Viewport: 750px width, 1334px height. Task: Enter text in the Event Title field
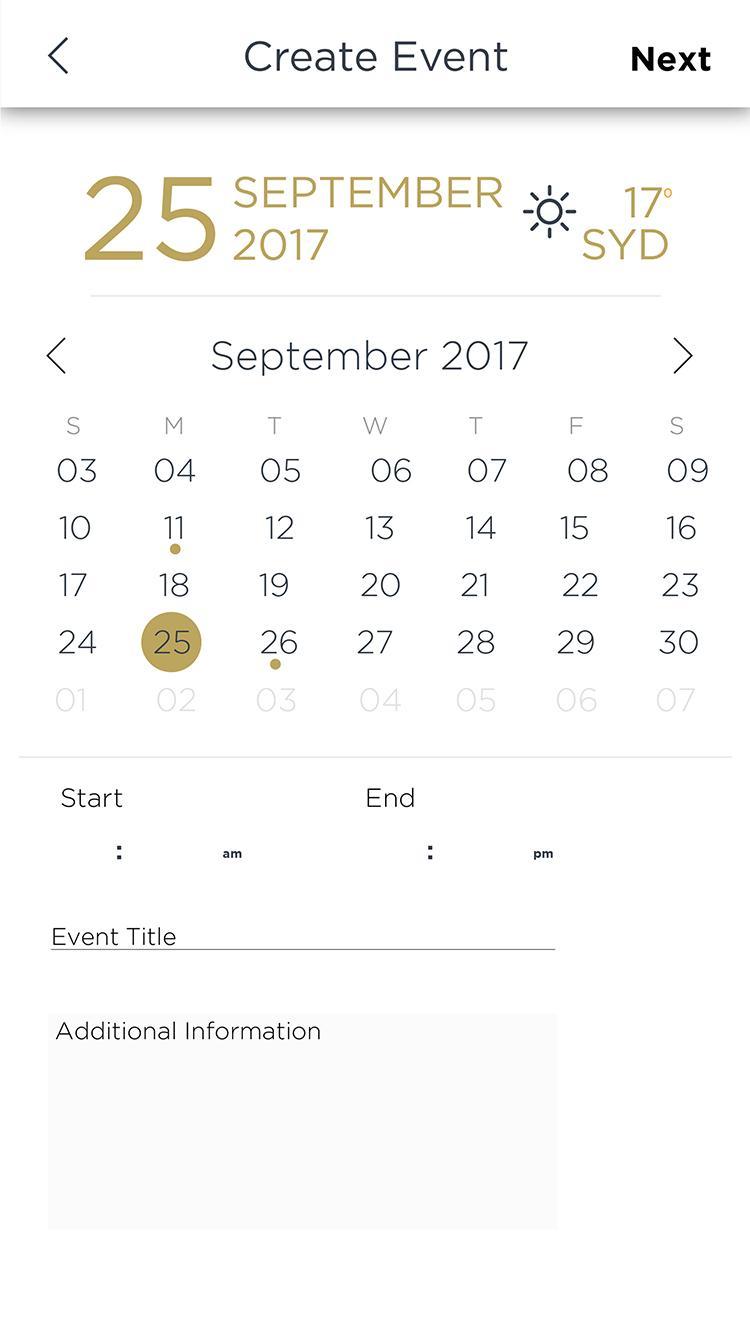(x=300, y=936)
